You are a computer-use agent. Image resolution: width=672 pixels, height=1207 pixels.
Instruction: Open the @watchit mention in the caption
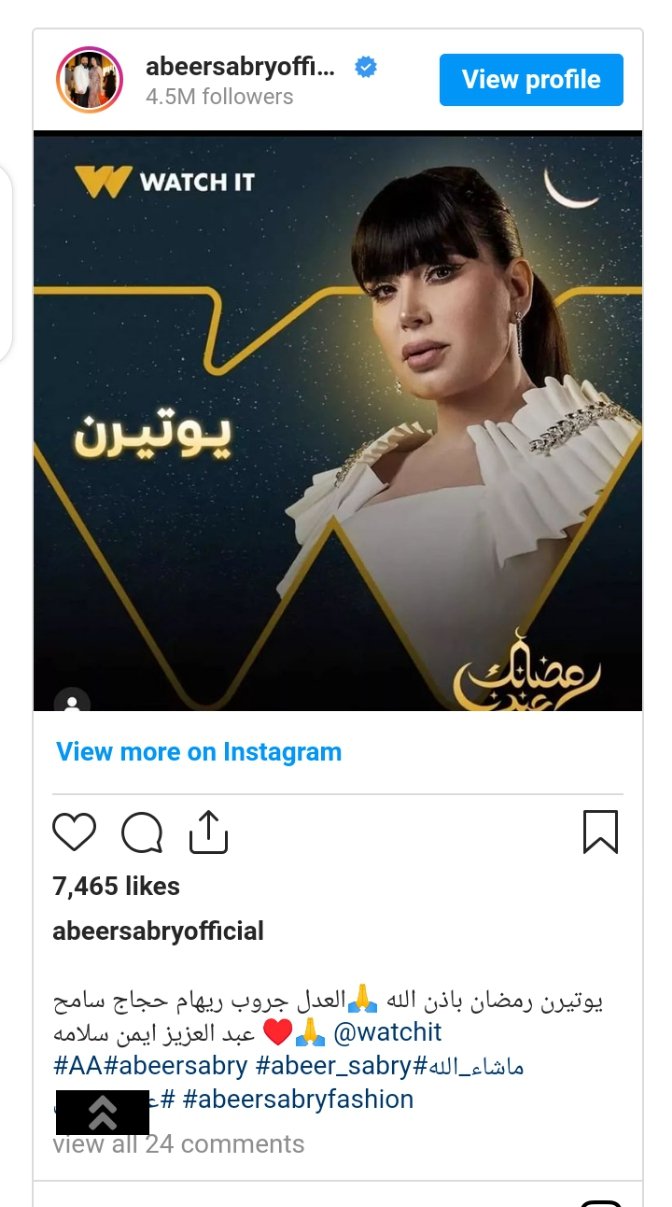(385, 1032)
